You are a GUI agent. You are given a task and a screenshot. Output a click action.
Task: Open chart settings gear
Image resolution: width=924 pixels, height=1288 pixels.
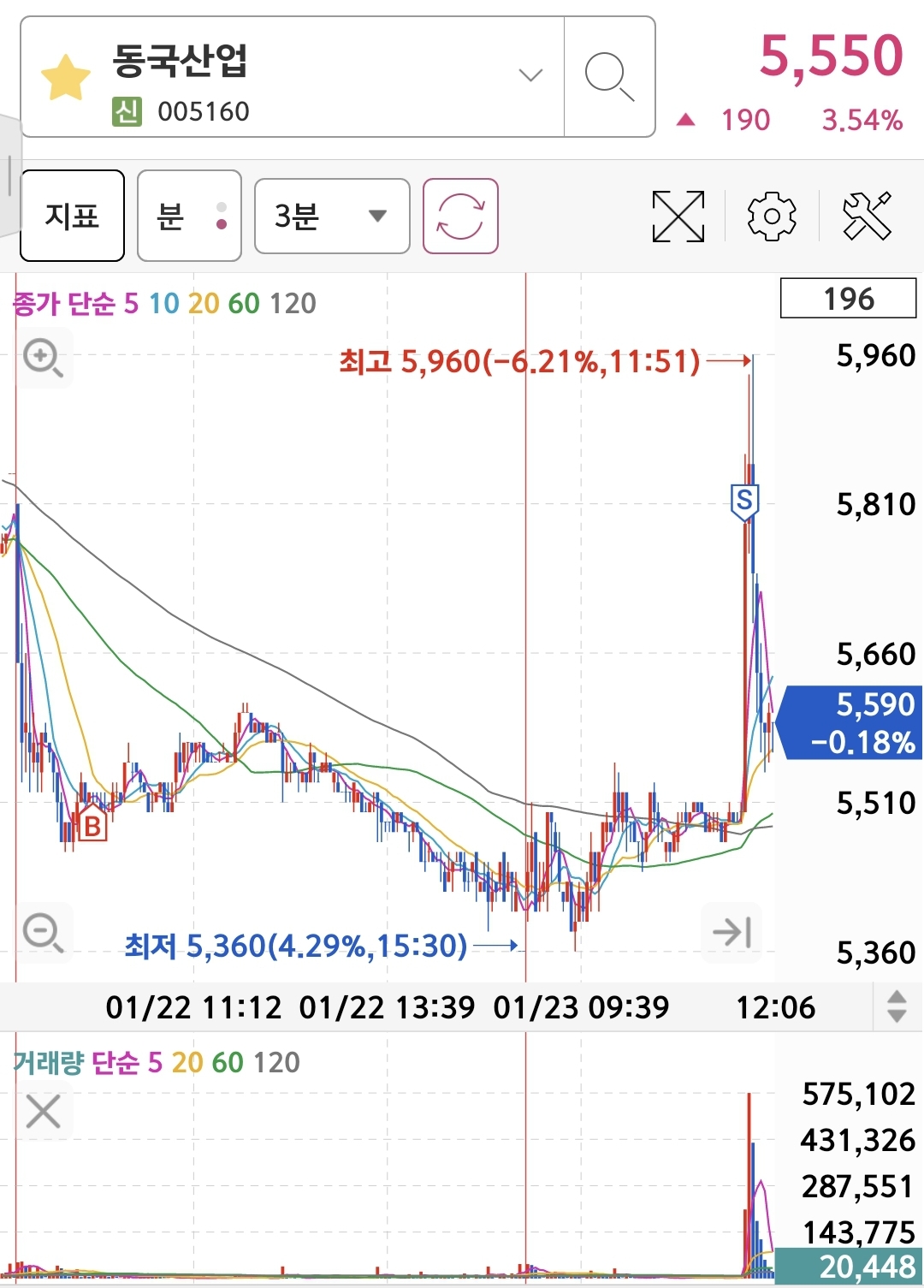pyautogui.click(x=772, y=216)
